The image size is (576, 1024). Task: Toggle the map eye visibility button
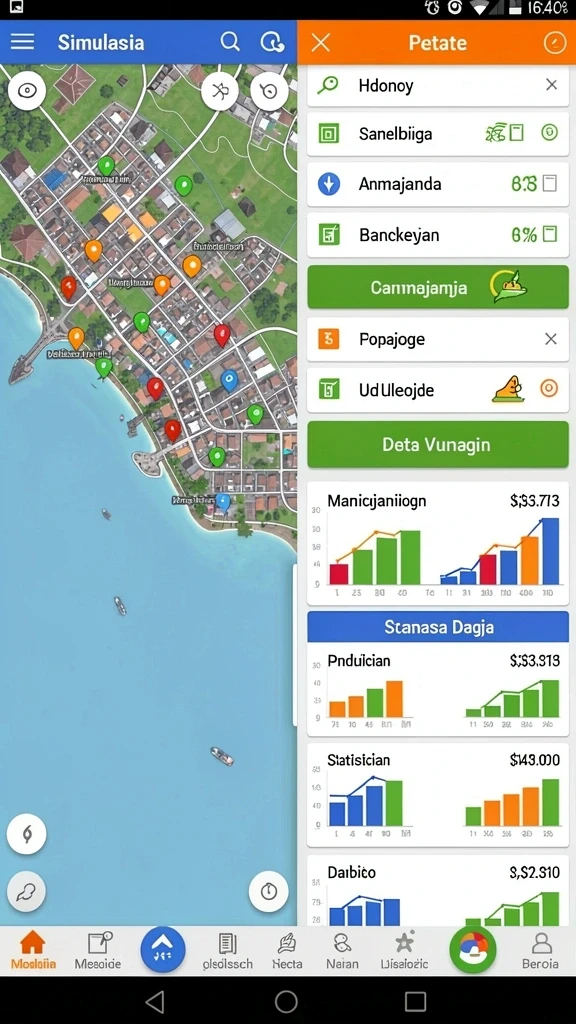pyautogui.click(x=27, y=90)
